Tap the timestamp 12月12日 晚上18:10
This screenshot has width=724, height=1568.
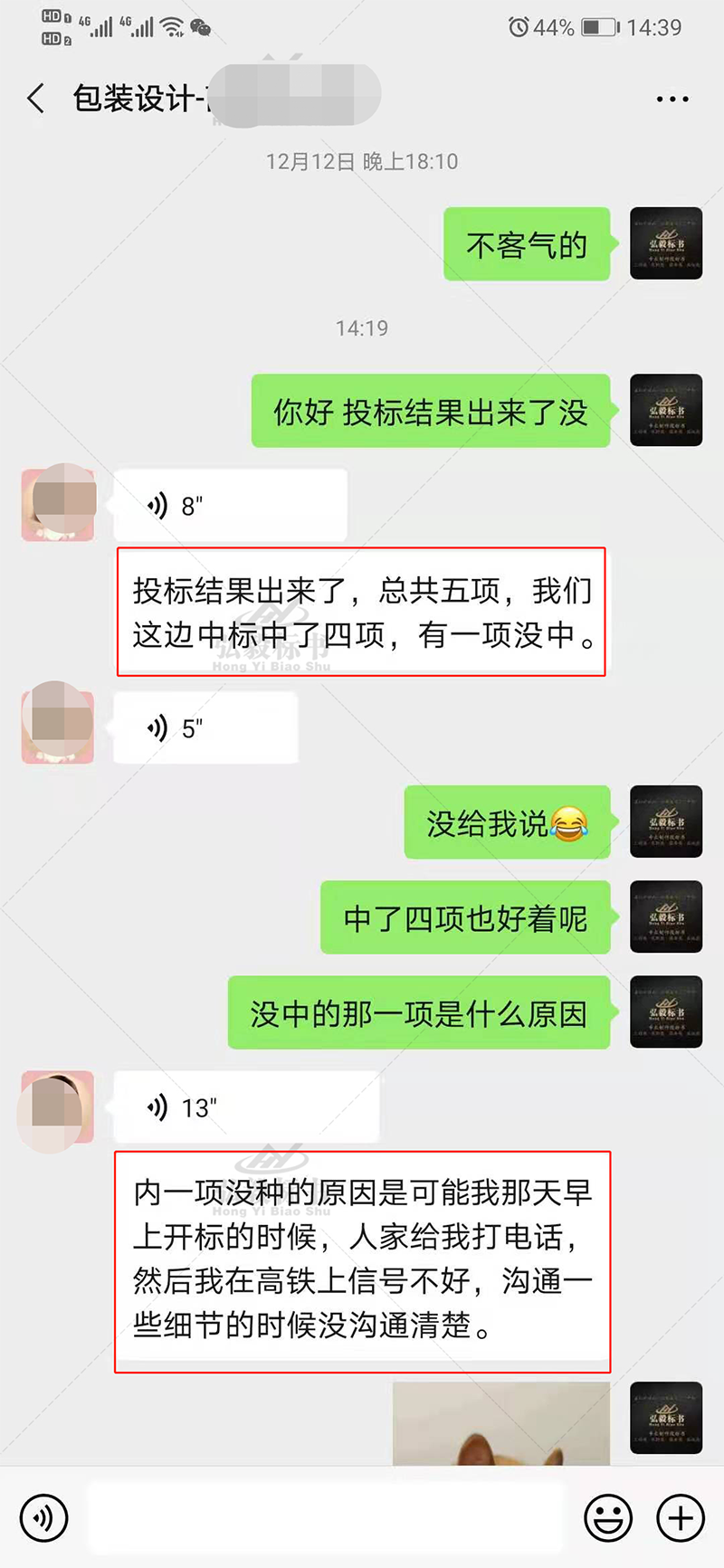[x=361, y=161]
